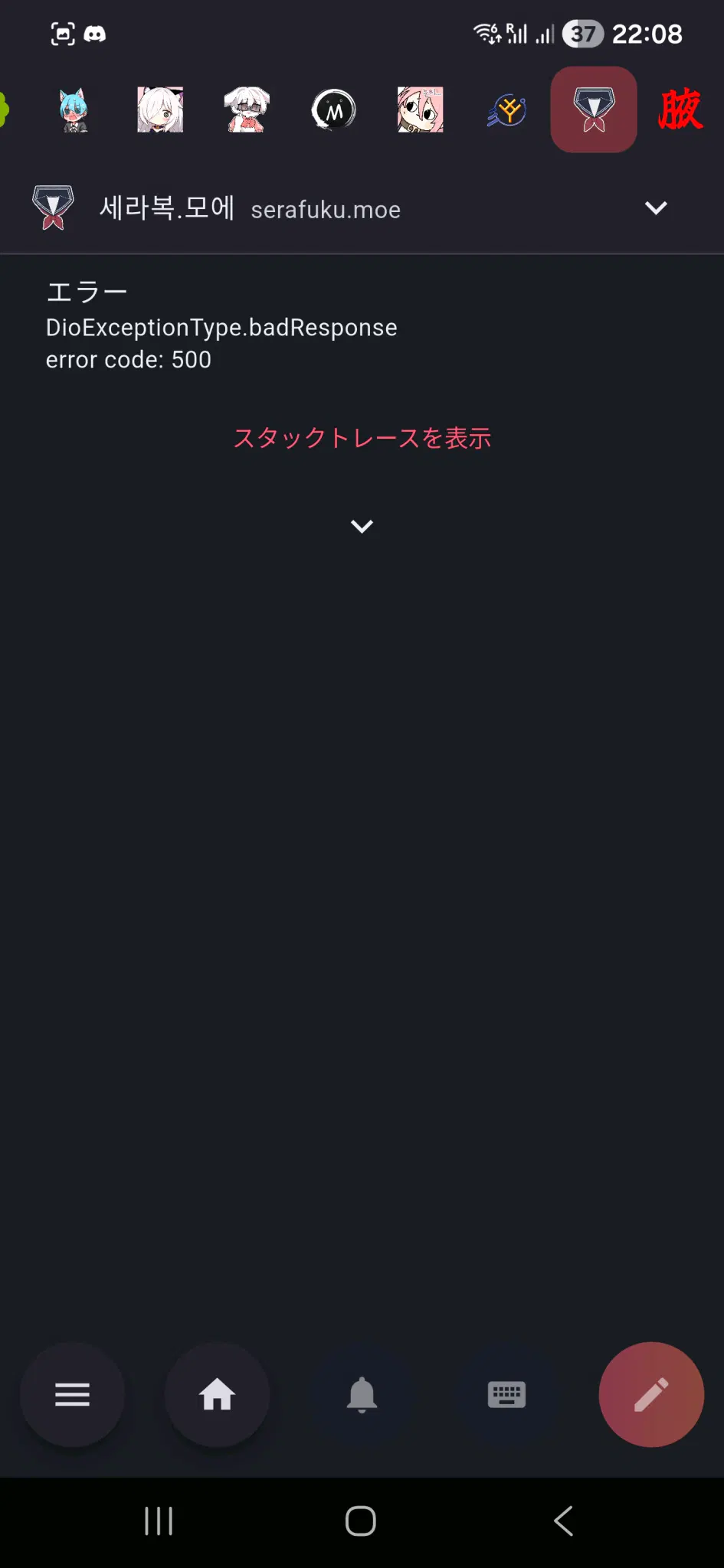Screen dimensions: 724x1568
Task: Go to the home timeline
Action: click(217, 1394)
